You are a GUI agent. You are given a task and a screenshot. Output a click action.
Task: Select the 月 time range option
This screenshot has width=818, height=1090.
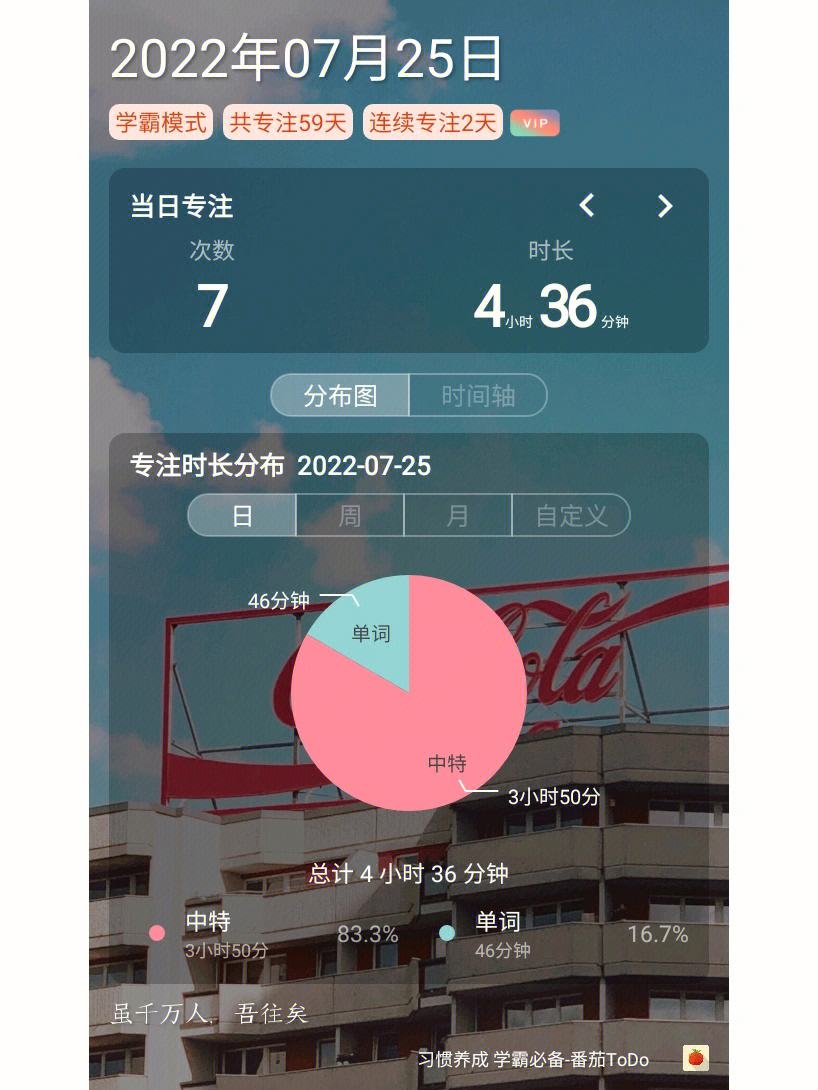pyautogui.click(x=458, y=515)
